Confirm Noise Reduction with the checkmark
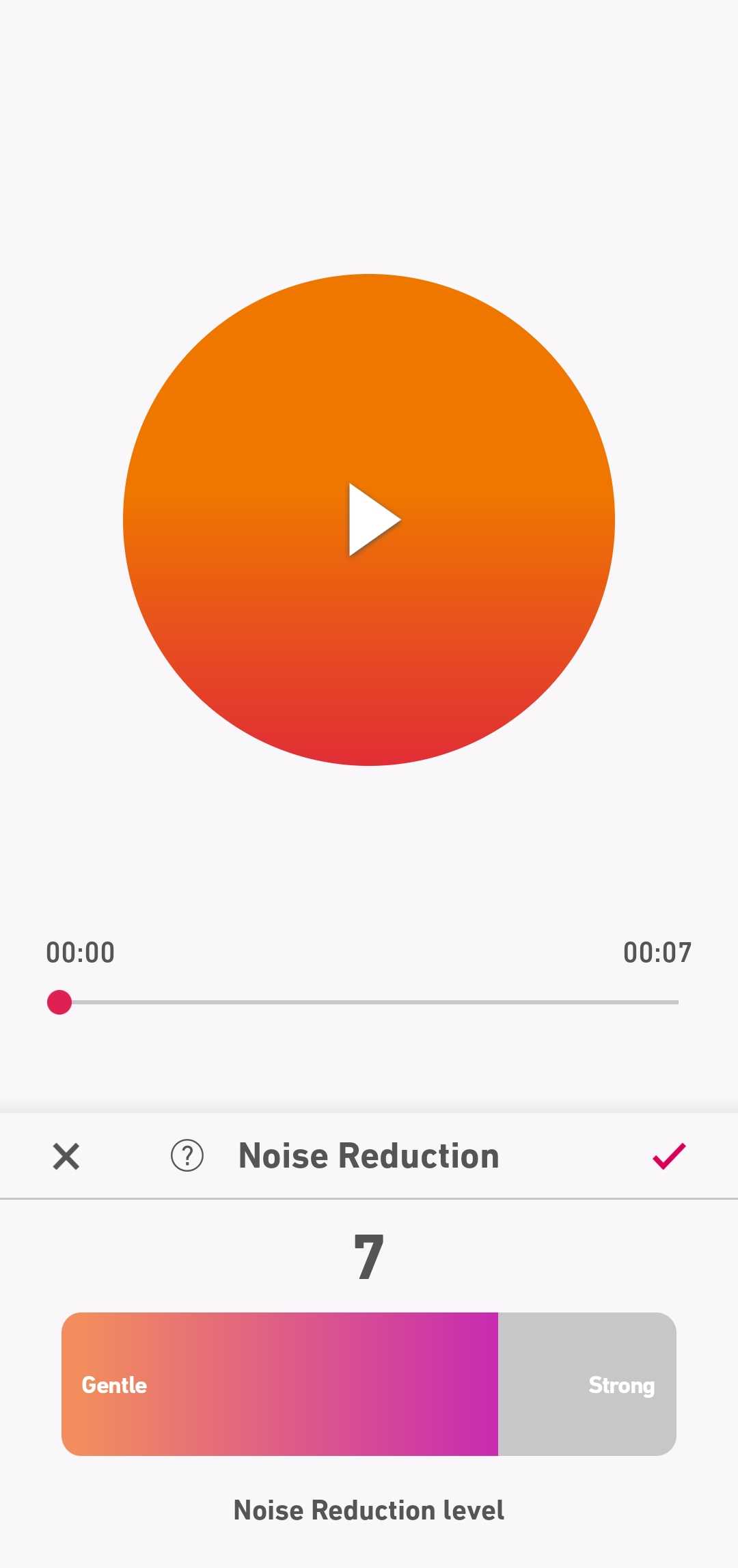 (x=669, y=1156)
